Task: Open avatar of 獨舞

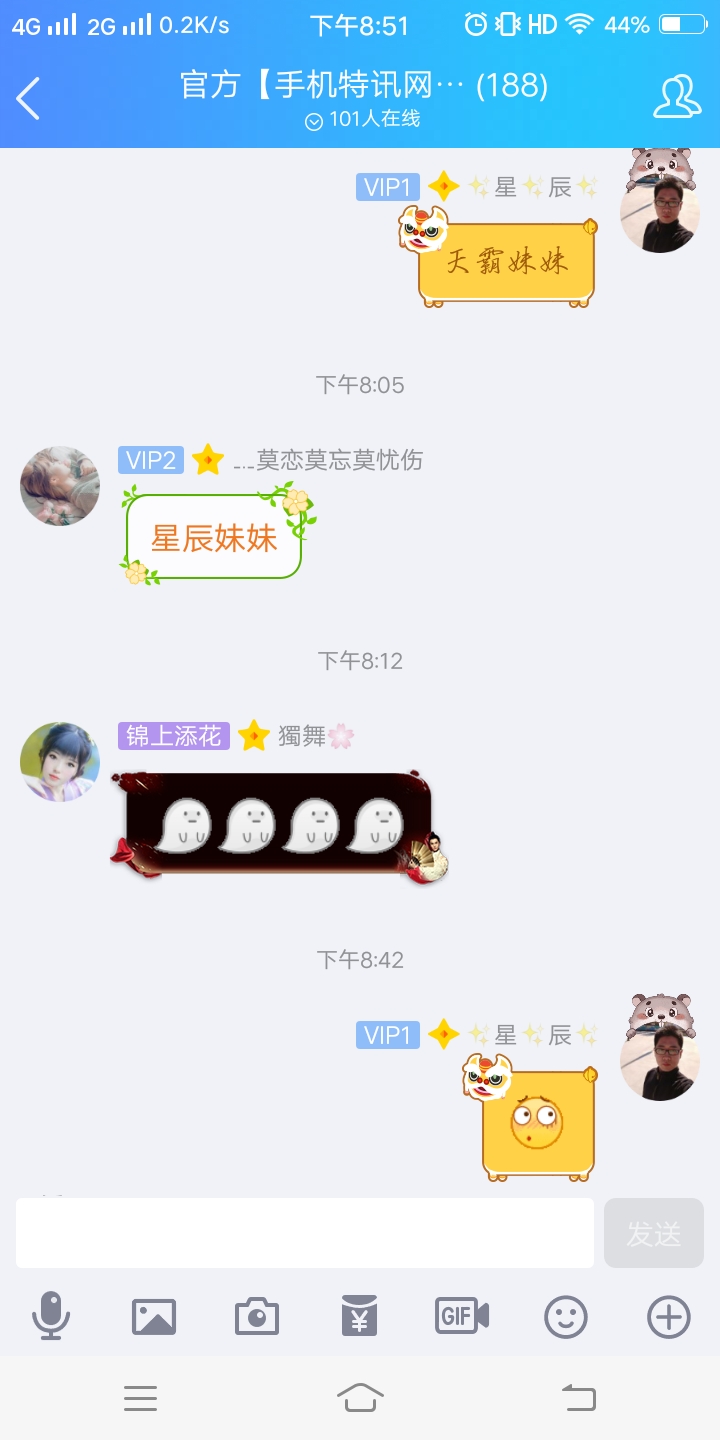Action: click(60, 762)
